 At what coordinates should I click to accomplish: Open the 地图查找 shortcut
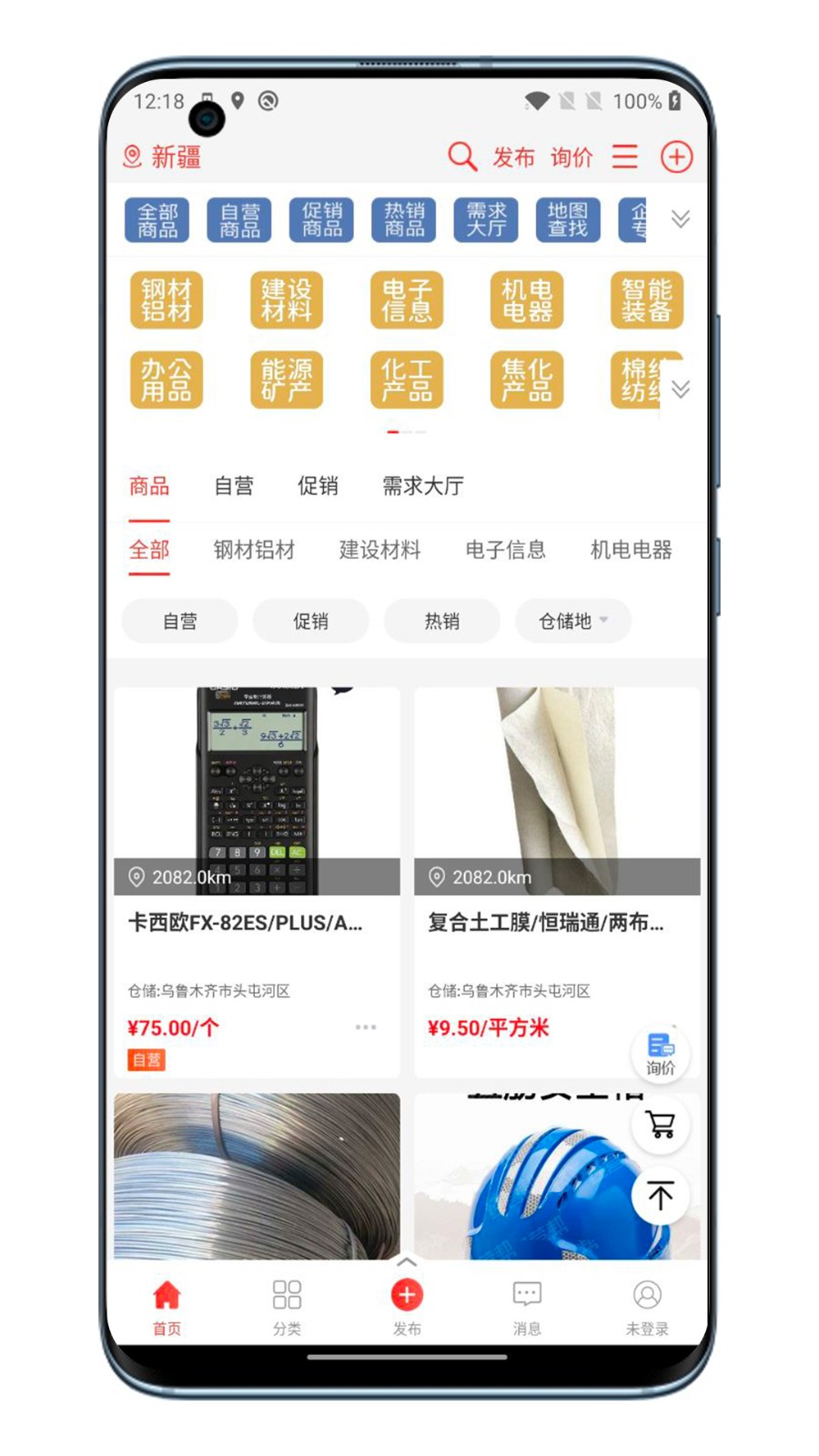tap(568, 220)
